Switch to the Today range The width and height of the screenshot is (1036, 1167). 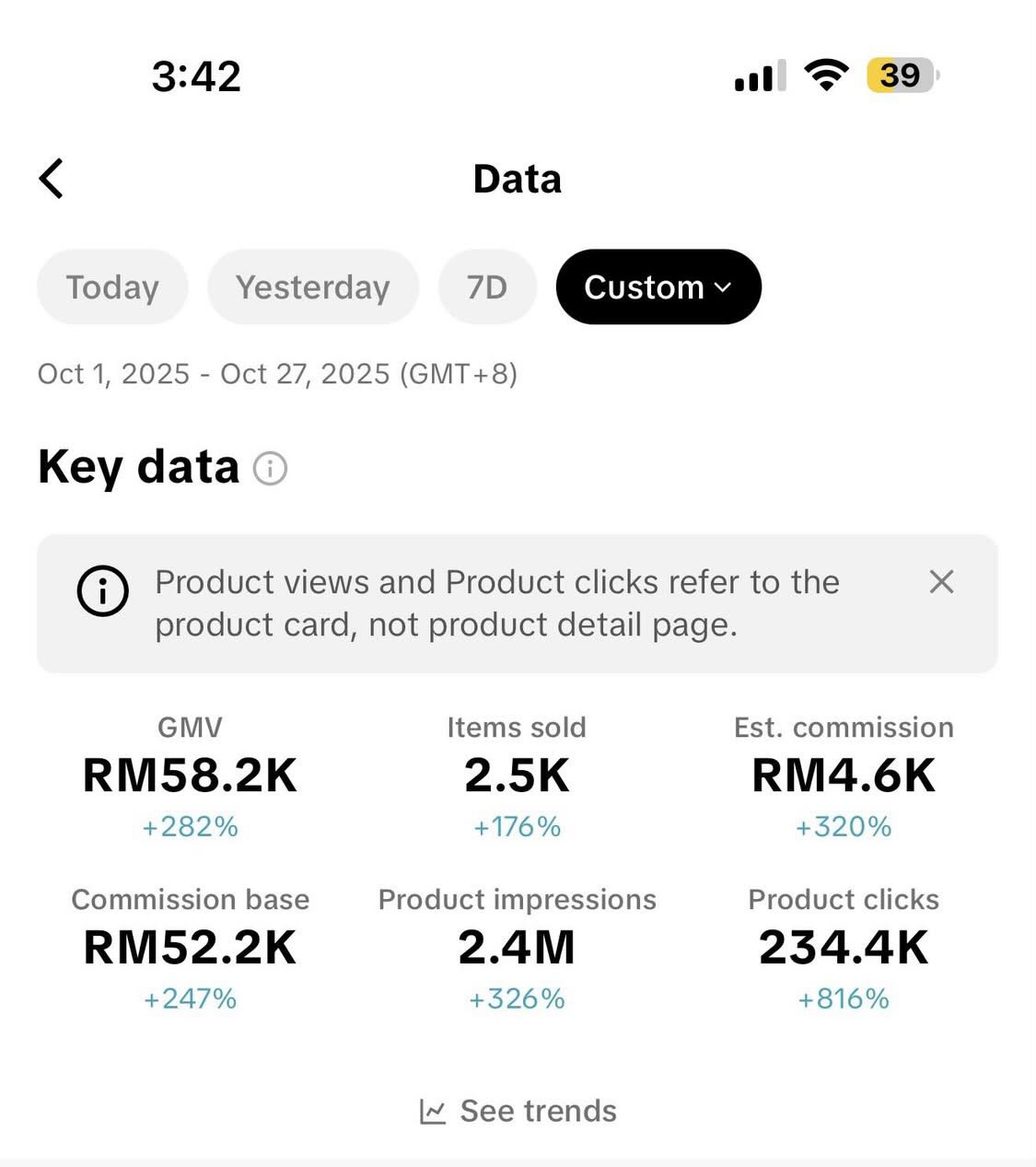[112, 287]
